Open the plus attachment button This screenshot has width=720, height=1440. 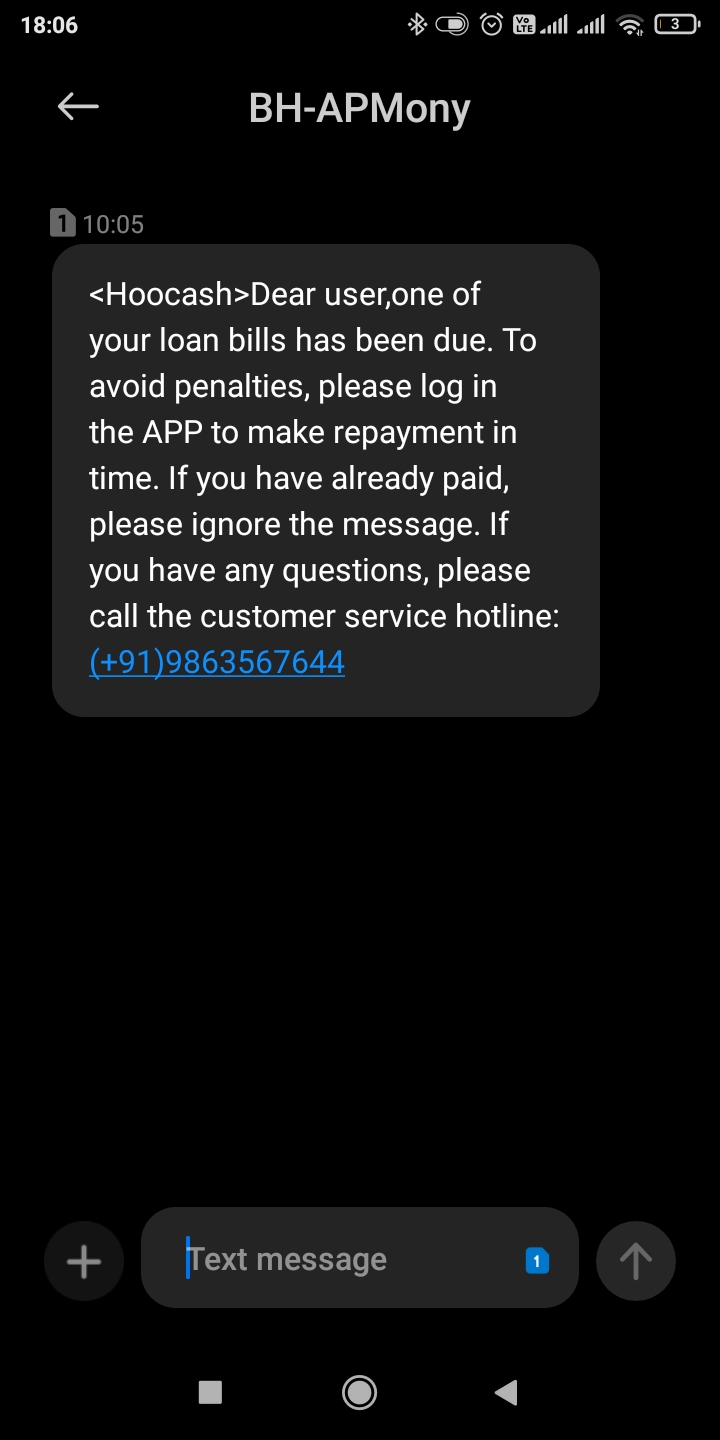(x=84, y=1261)
